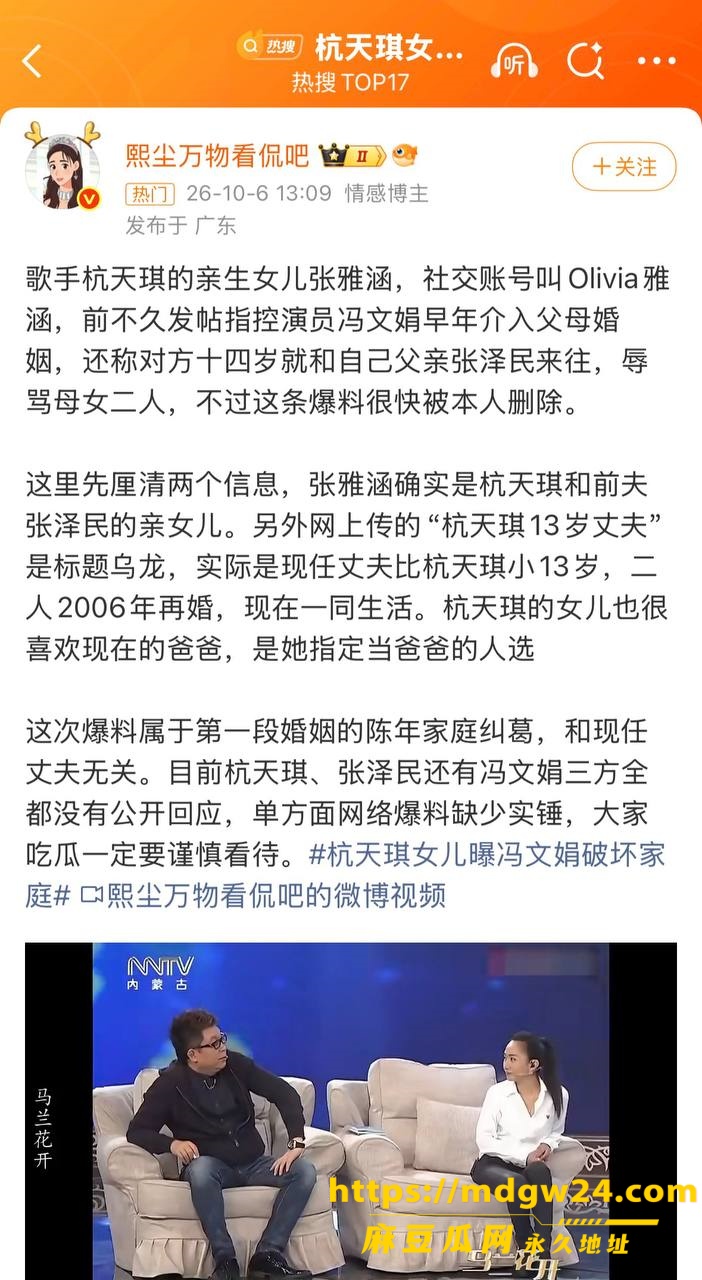Go back using the top-left arrow

[x=33, y=62]
